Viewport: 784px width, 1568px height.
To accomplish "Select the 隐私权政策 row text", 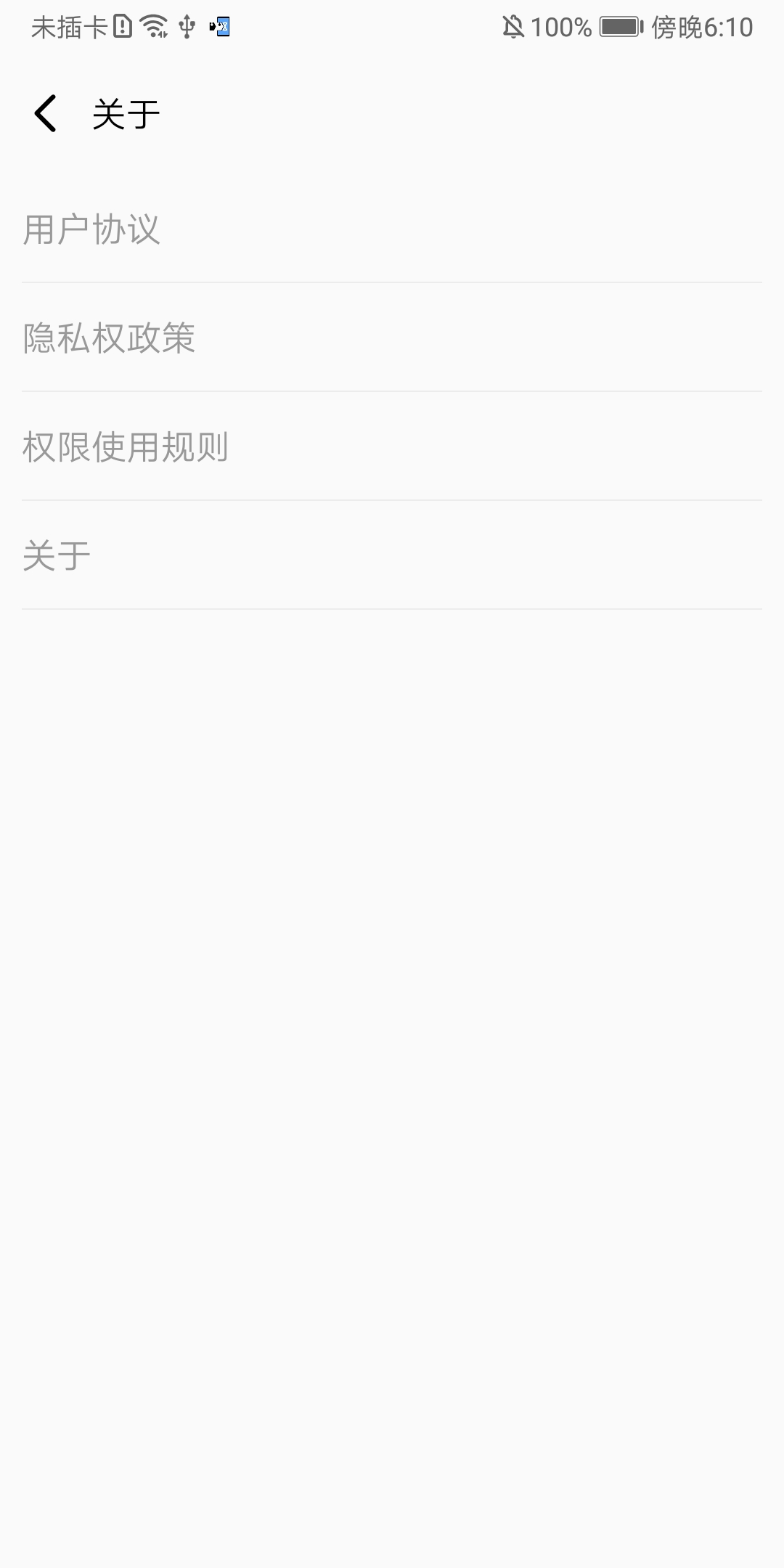I will (x=109, y=338).
